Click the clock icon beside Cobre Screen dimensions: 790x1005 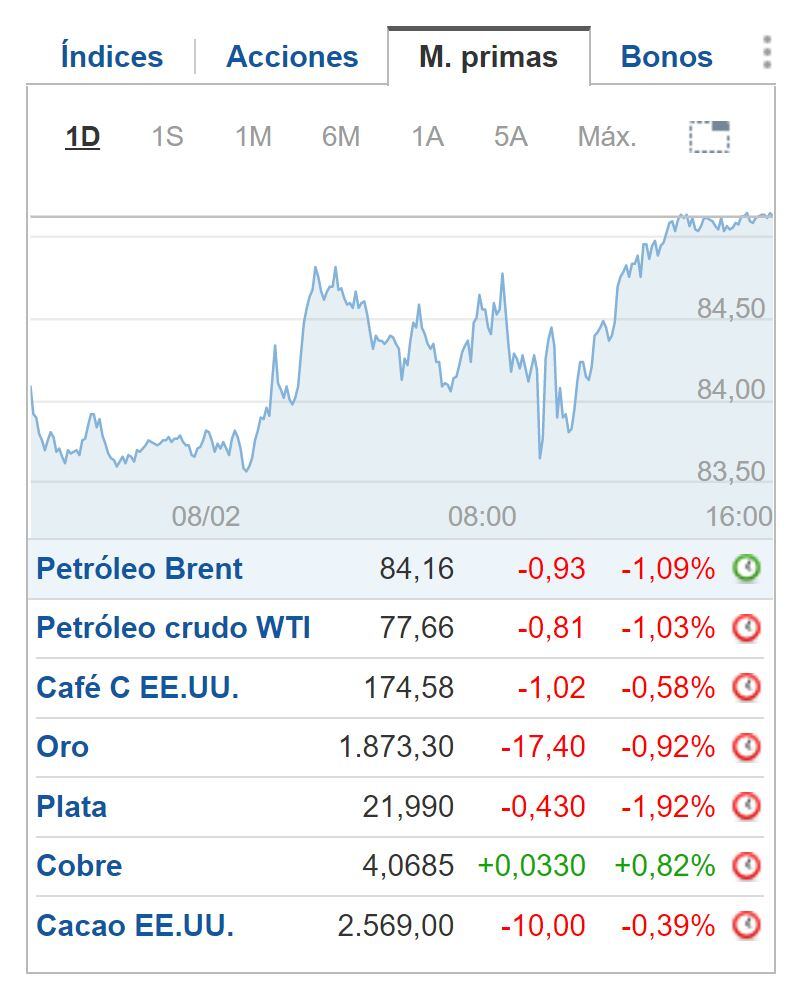click(746, 866)
